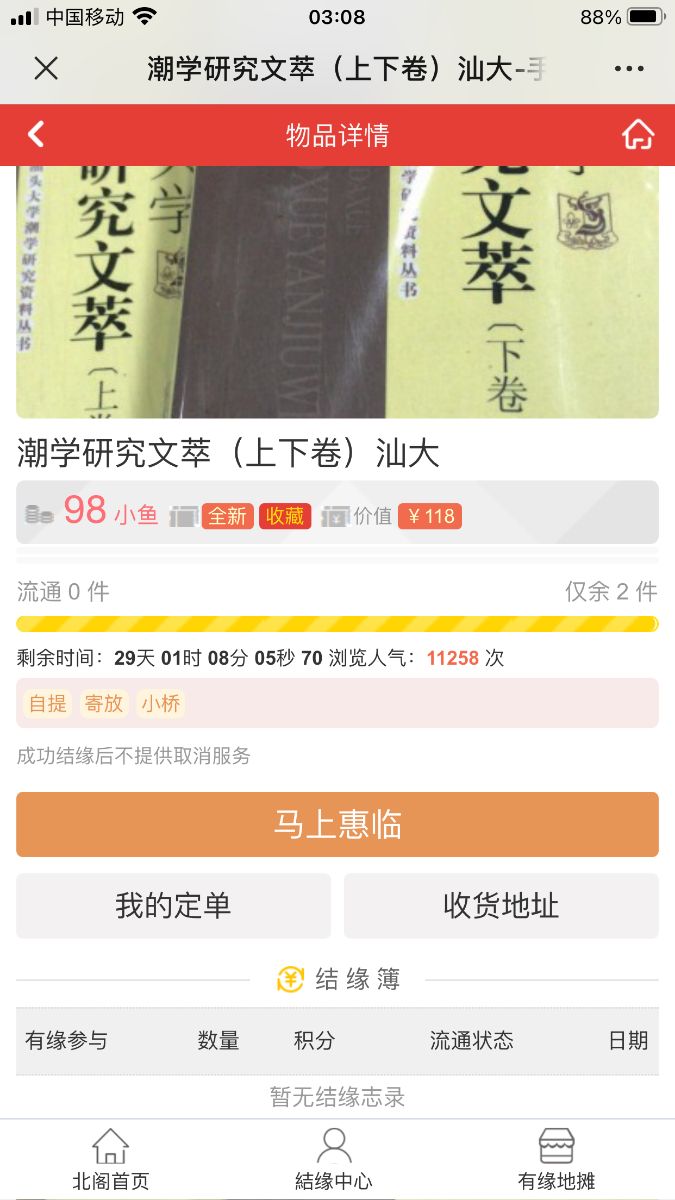Switch to 北阁首页 tab
The height and width of the screenshot is (1200, 675).
(x=110, y=1160)
